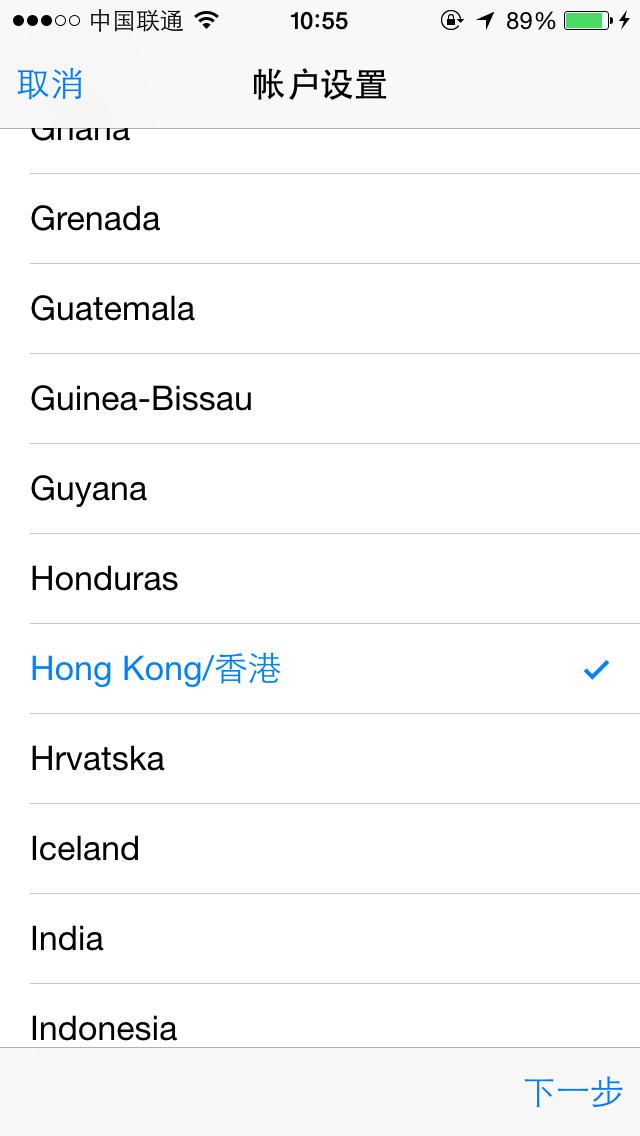Select Grenada as the country
640x1136 pixels.
coord(96,219)
